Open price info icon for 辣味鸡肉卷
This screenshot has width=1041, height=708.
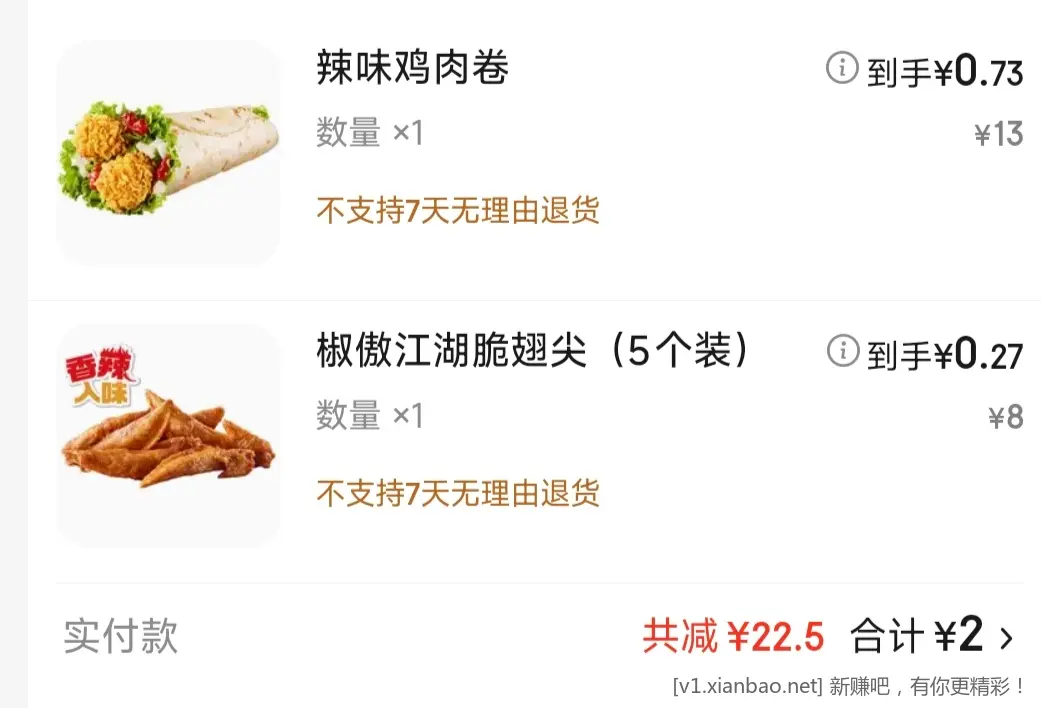click(842, 68)
